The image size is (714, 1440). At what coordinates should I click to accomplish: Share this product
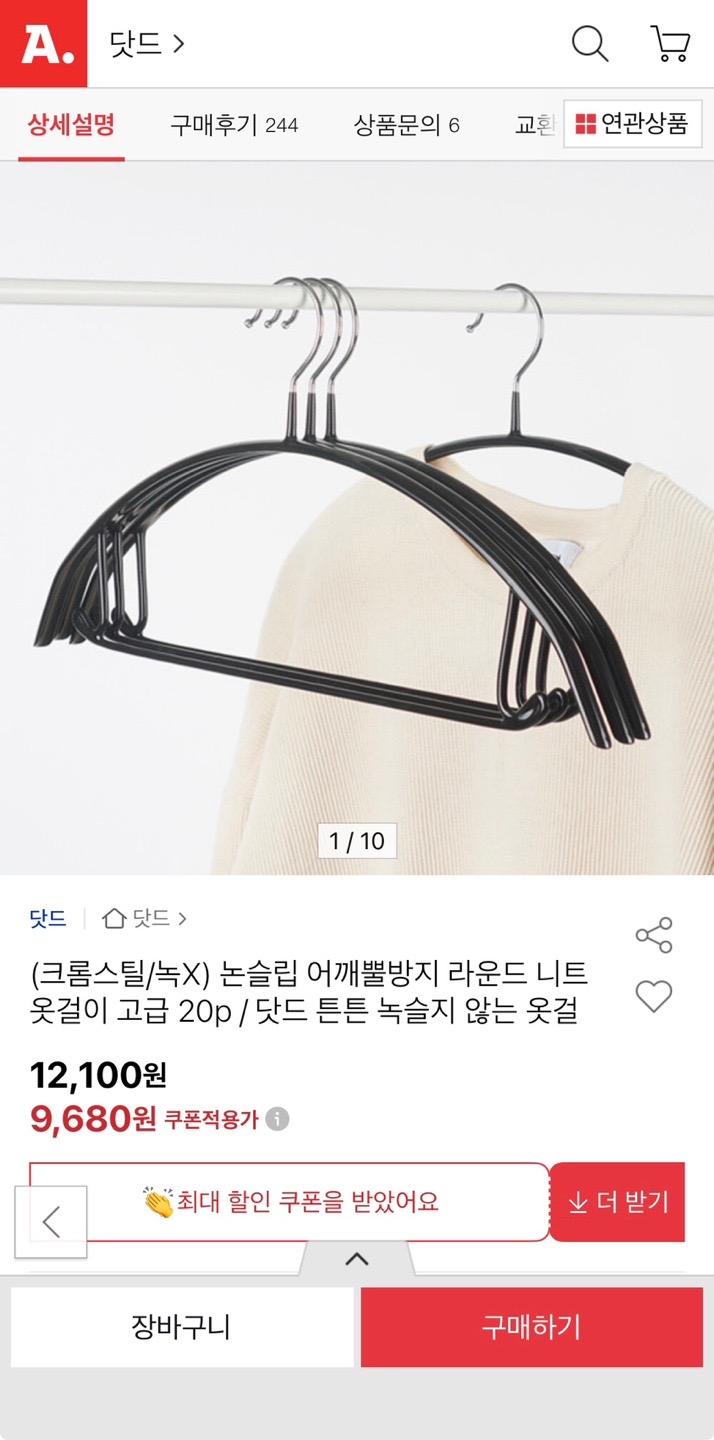click(x=654, y=935)
